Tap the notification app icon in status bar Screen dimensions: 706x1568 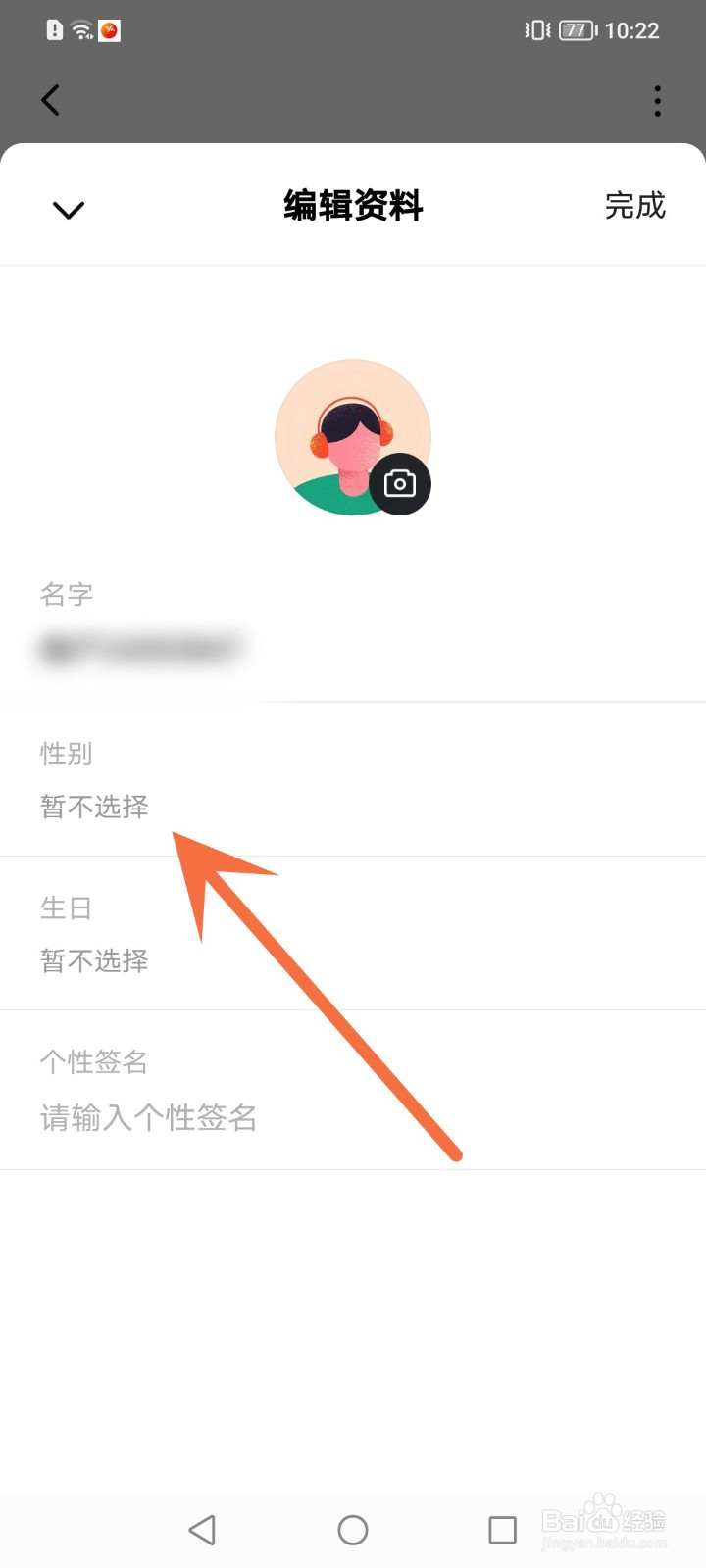pos(110,30)
